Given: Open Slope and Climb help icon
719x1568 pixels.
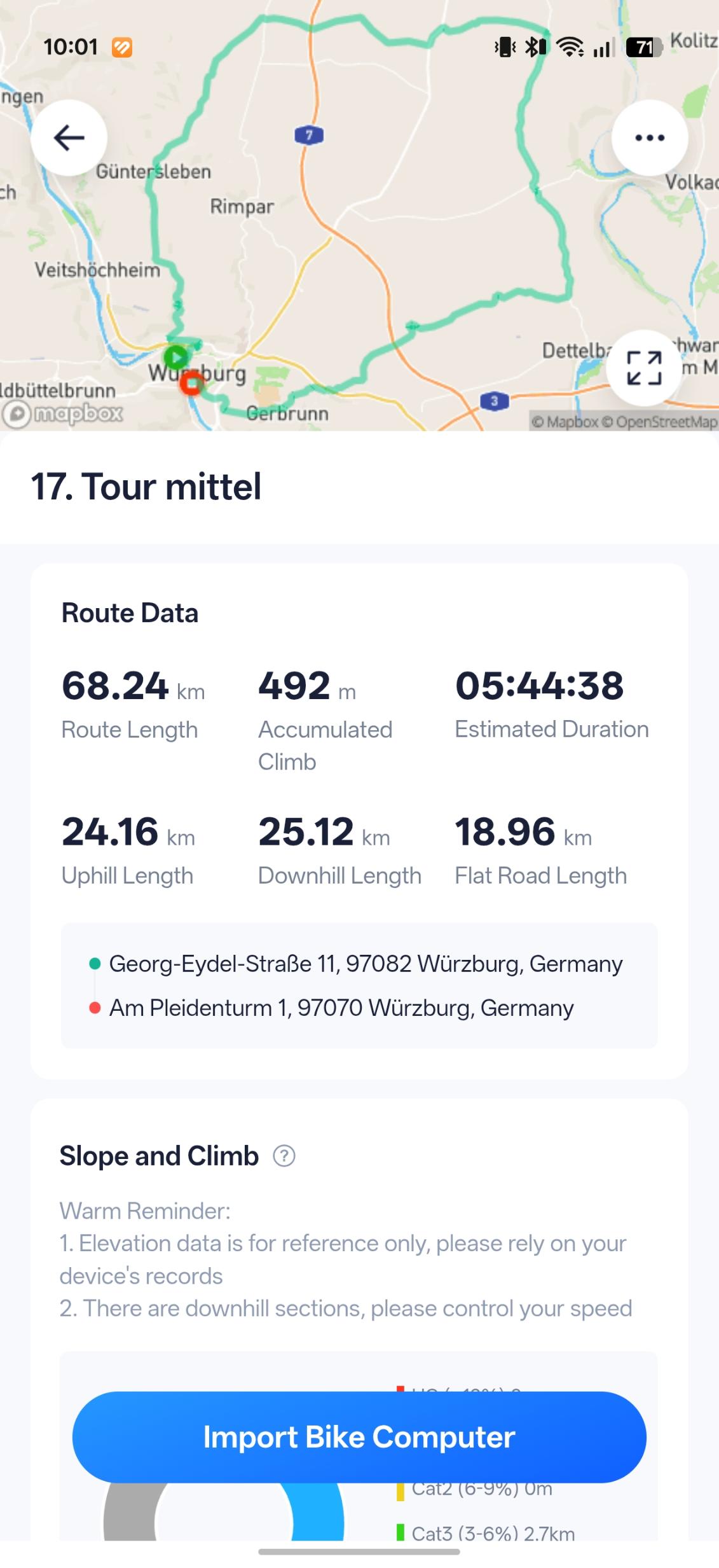Looking at the screenshot, I should pos(284,1156).
